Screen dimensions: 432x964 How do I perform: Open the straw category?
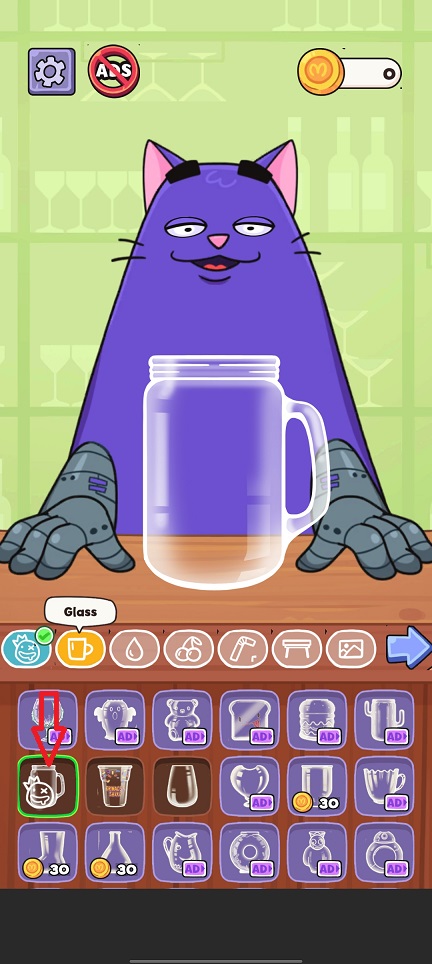[x=243, y=649]
